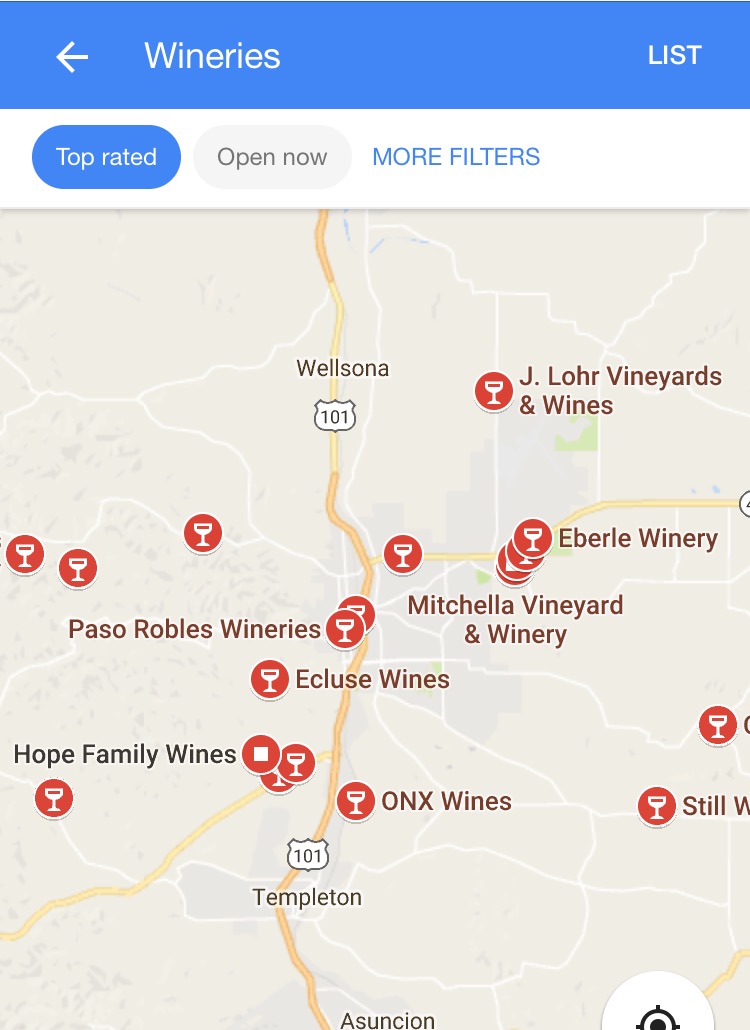
Task: Select the Ecluse Wines pin
Action: [x=269, y=680]
